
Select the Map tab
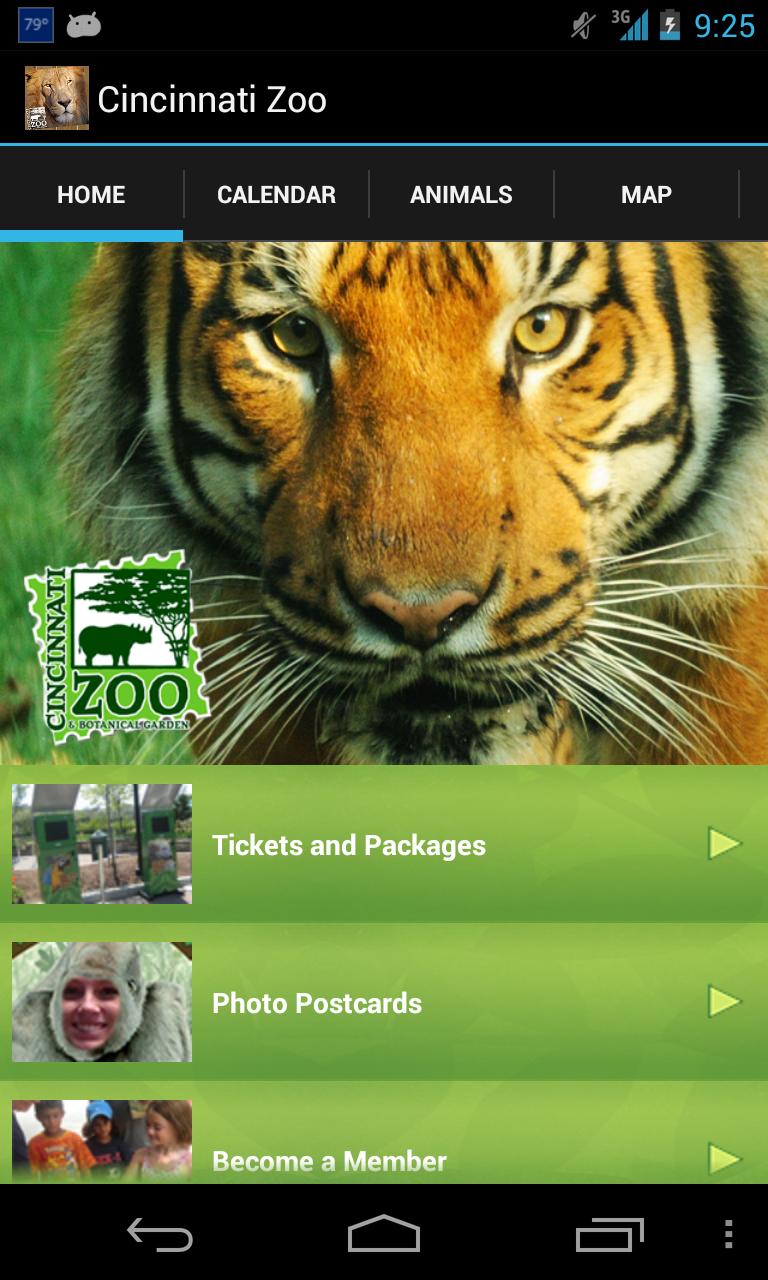pos(646,194)
